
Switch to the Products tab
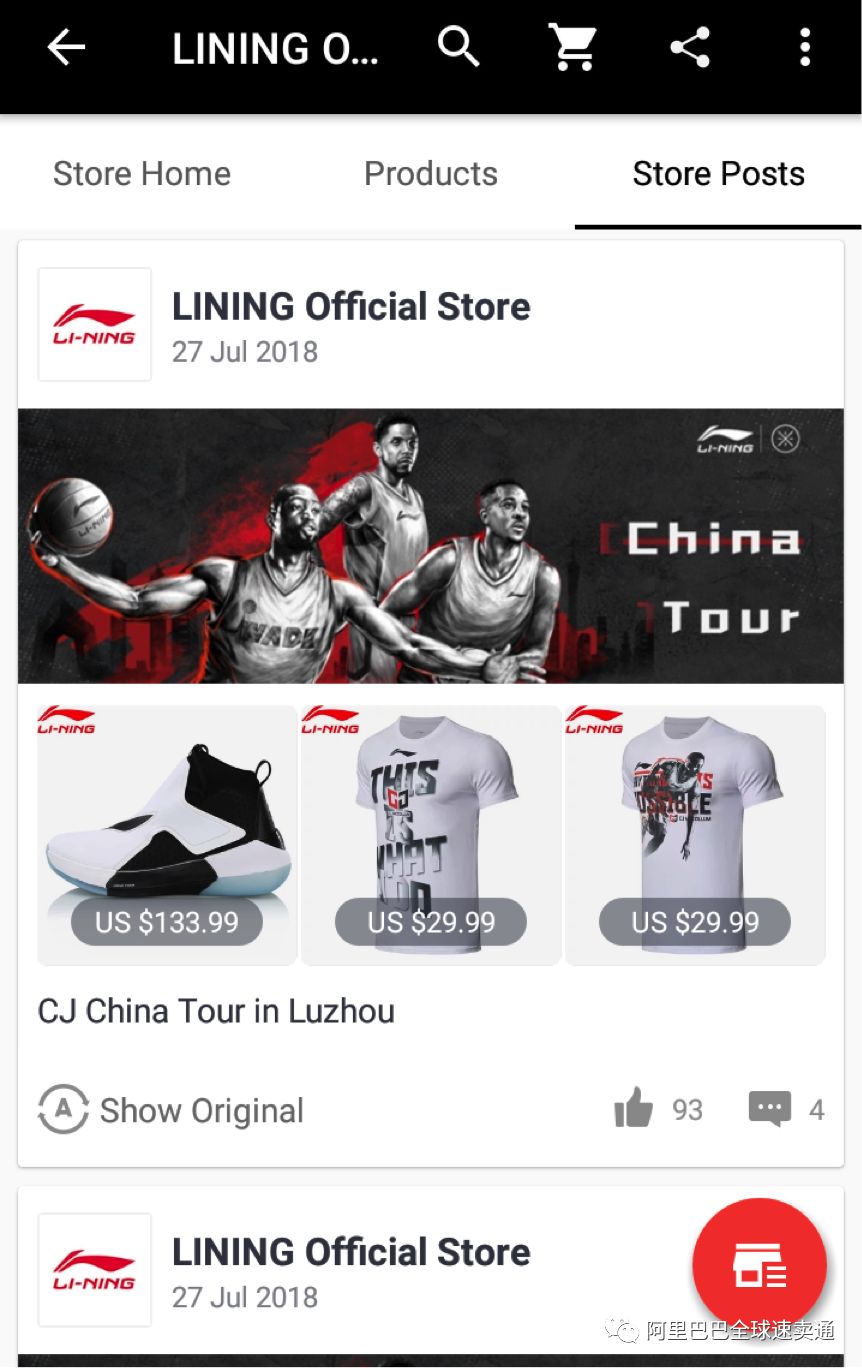pyautogui.click(x=431, y=174)
